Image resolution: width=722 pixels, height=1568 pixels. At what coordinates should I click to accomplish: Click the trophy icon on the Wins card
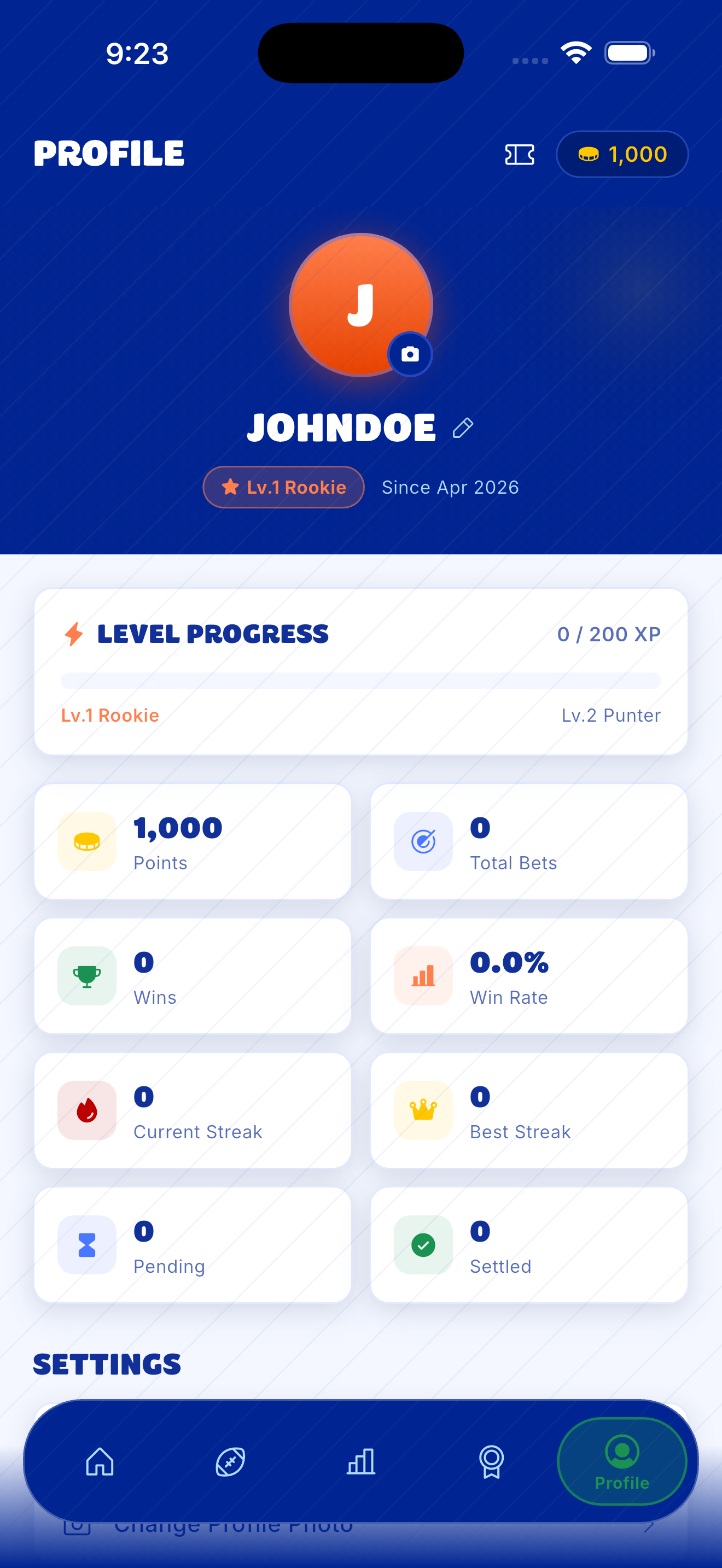[x=86, y=975]
